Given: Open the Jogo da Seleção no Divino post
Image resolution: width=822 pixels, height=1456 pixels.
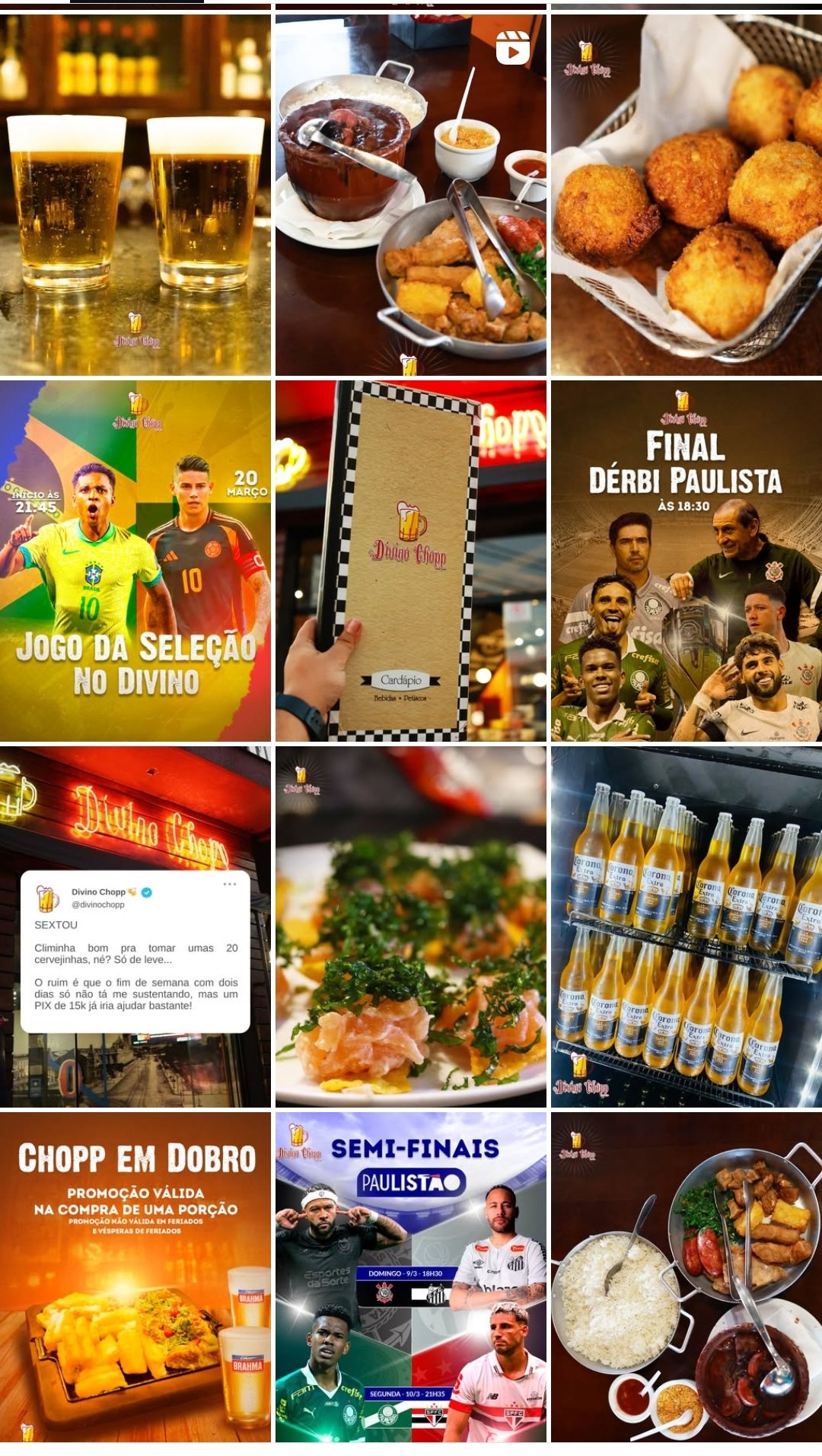Looking at the screenshot, I should 135,561.
